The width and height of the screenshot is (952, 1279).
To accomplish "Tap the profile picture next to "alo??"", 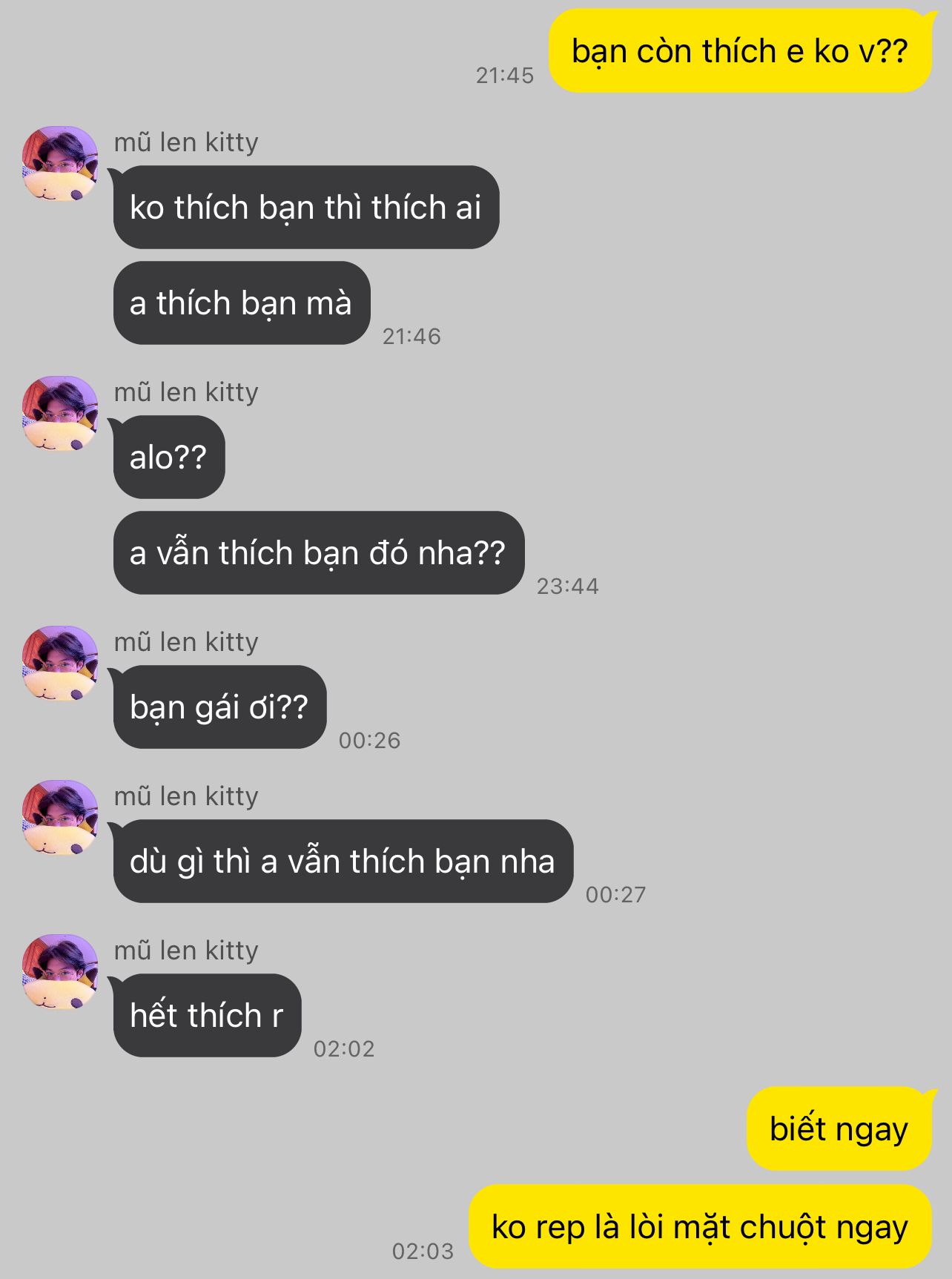I will coord(60,413).
